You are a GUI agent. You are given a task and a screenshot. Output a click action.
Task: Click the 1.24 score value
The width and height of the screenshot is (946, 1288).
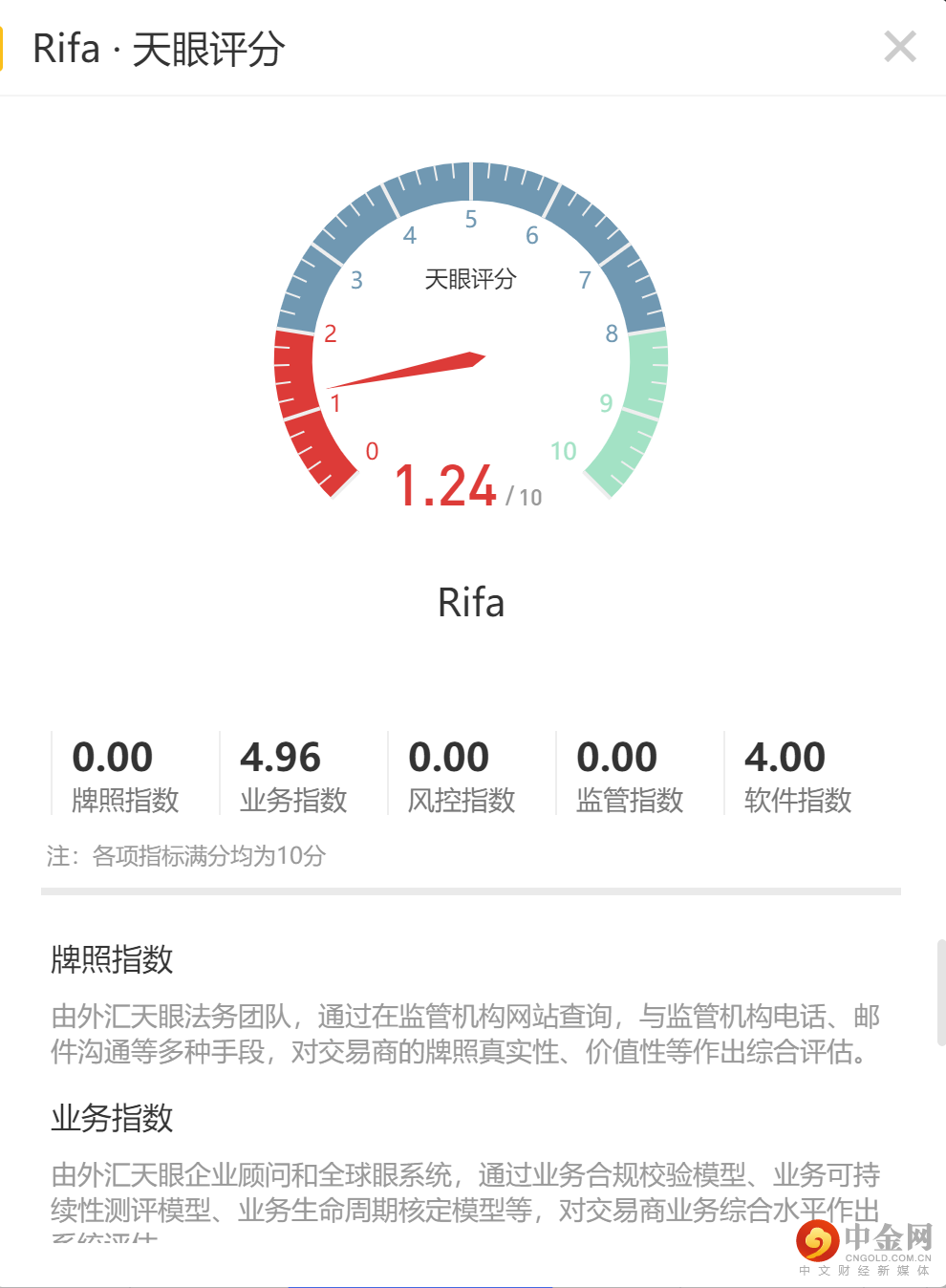445,485
